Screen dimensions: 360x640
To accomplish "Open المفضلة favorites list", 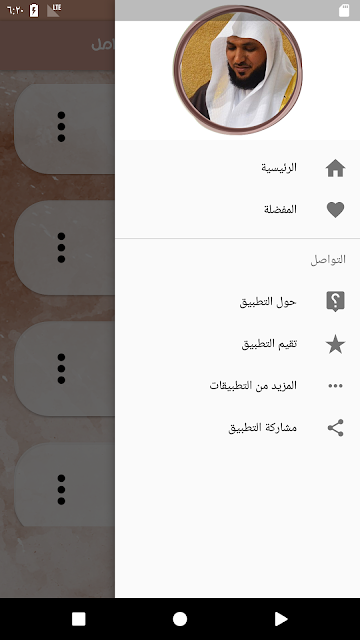I will (238, 210).
